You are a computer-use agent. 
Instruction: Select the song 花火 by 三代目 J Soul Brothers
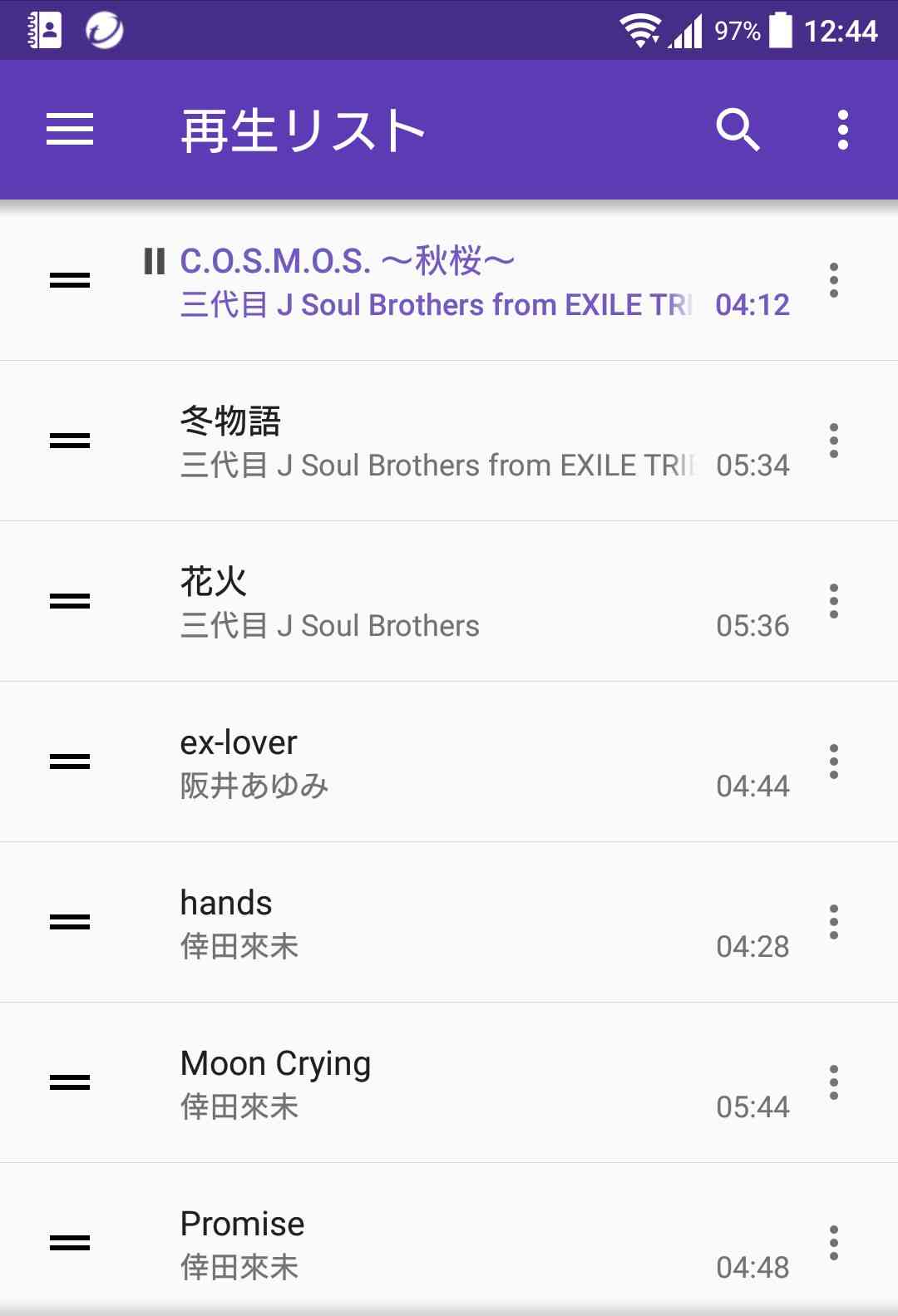[416, 602]
